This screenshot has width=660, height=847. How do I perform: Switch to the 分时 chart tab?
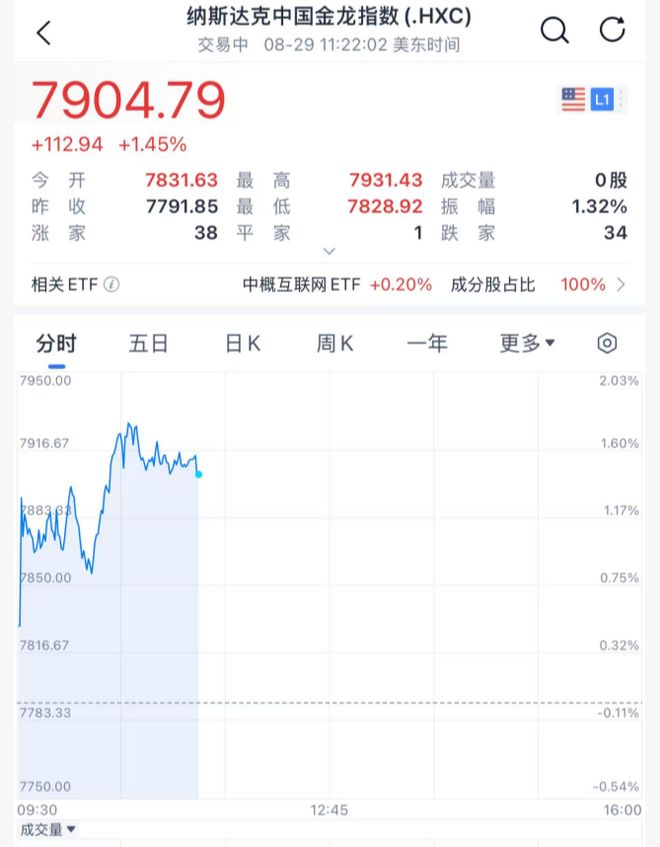pyautogui.click(x=56, y=344)
